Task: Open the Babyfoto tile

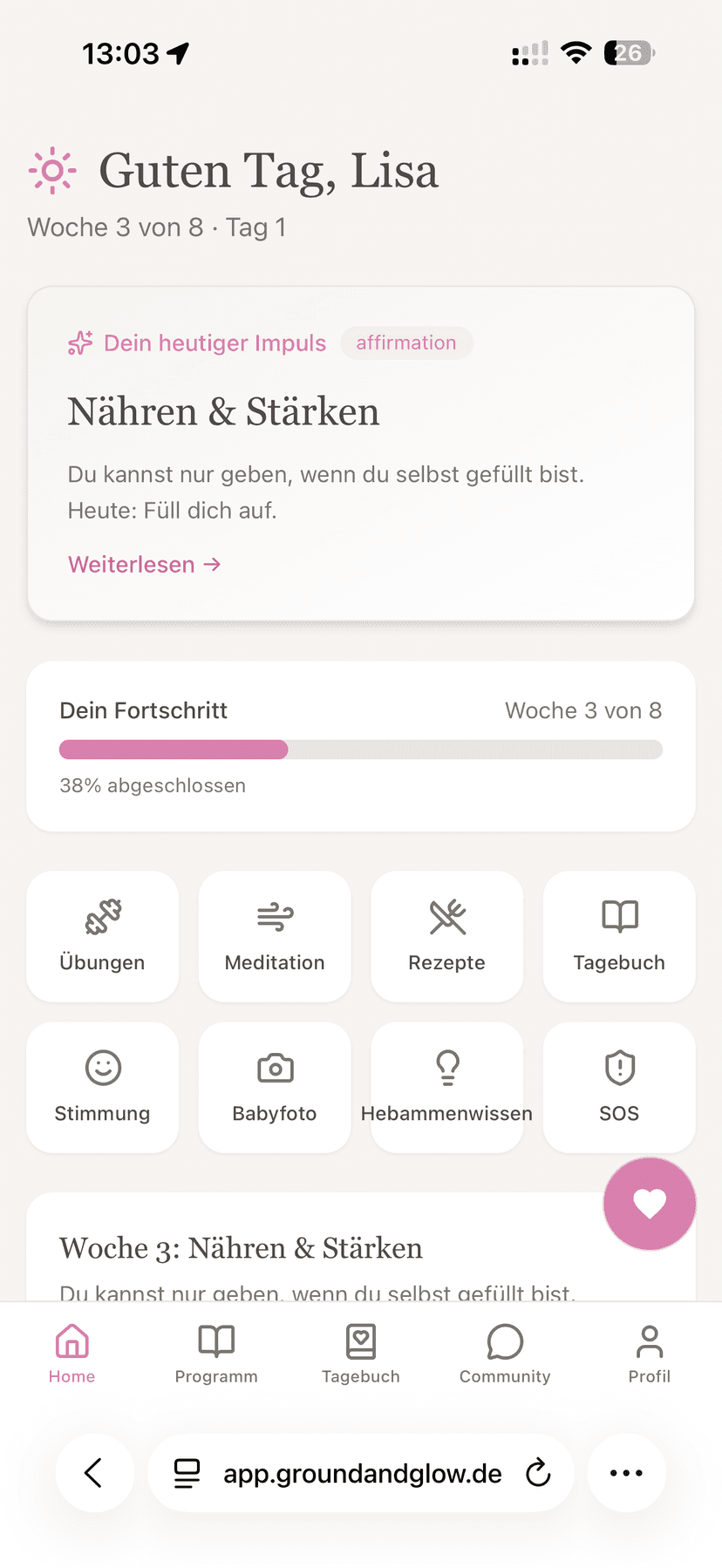Action: tap(275, 1087)
